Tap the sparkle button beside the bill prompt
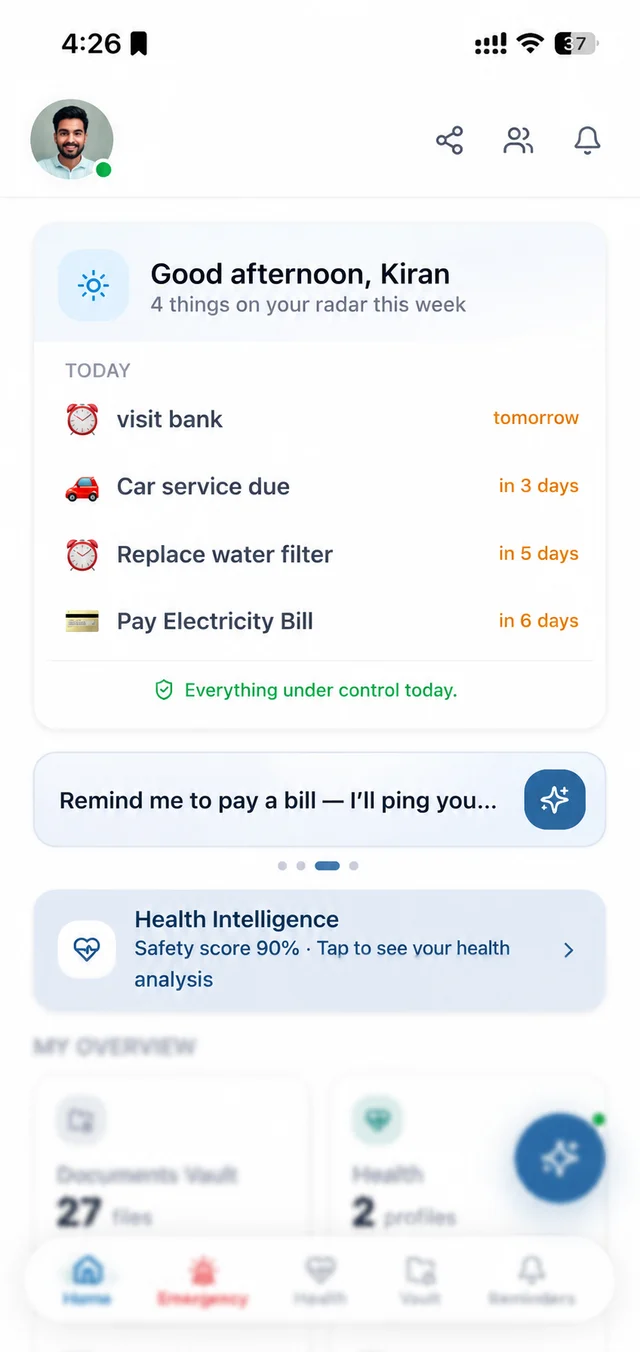 [555, 799]
